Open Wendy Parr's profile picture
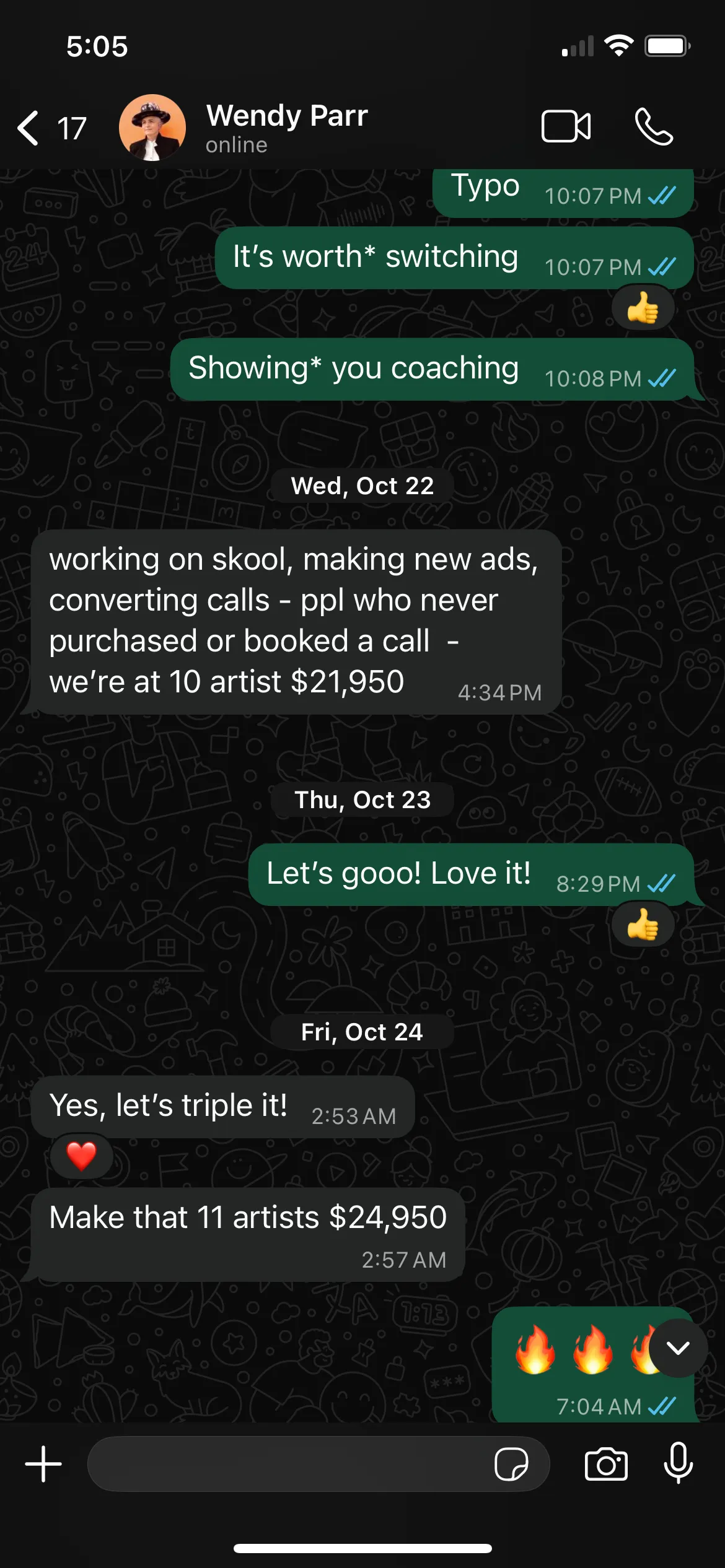The image size is (725, 1568). pos(152,128)
